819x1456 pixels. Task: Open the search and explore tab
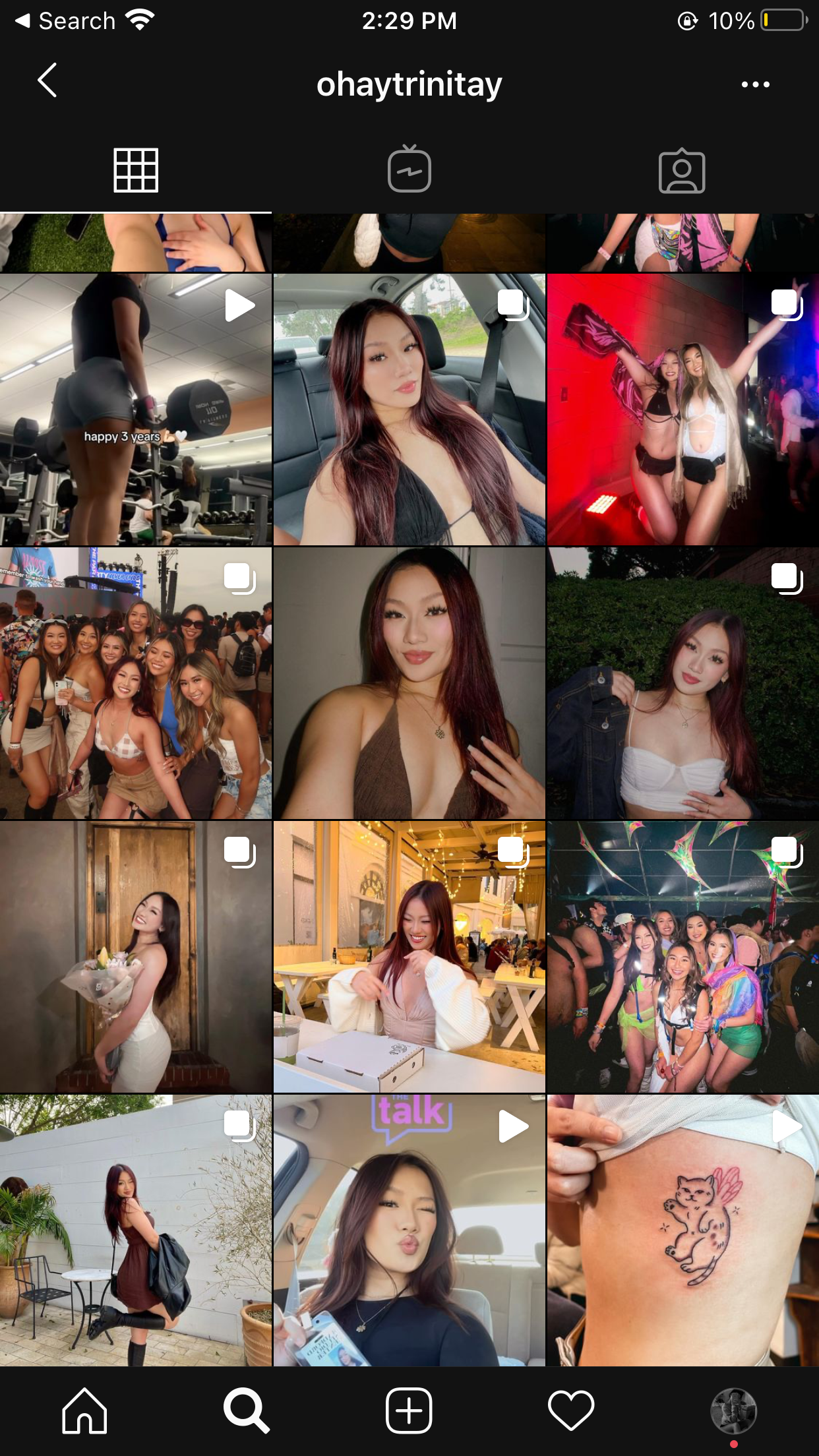point(247,1410)
